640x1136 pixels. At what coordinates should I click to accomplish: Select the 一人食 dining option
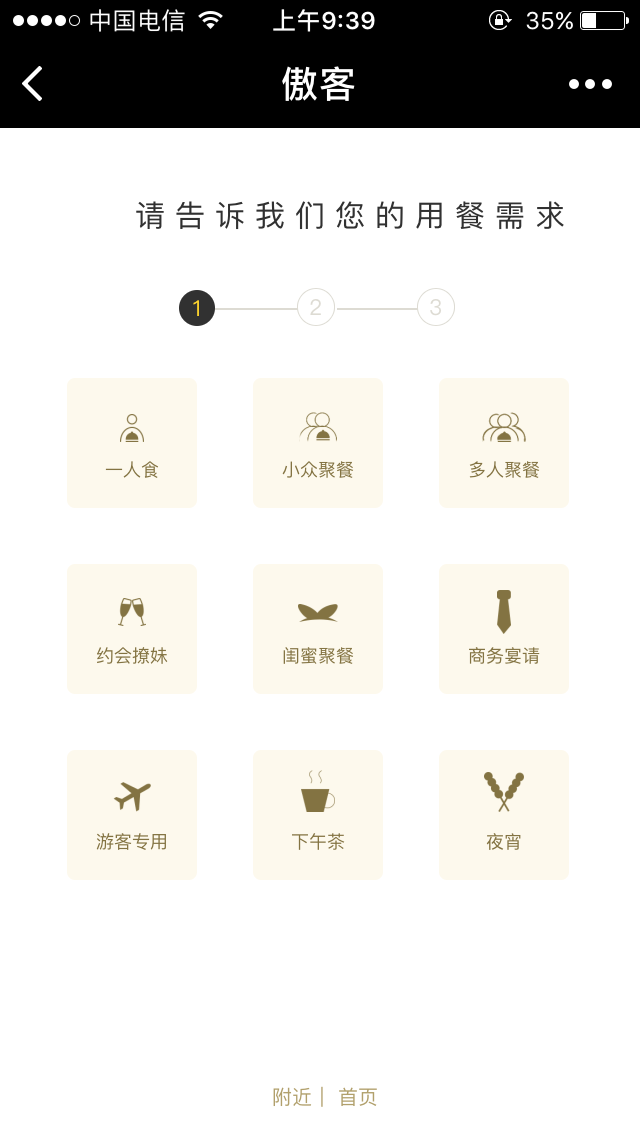pyautogui.click(x=132, y=443)
